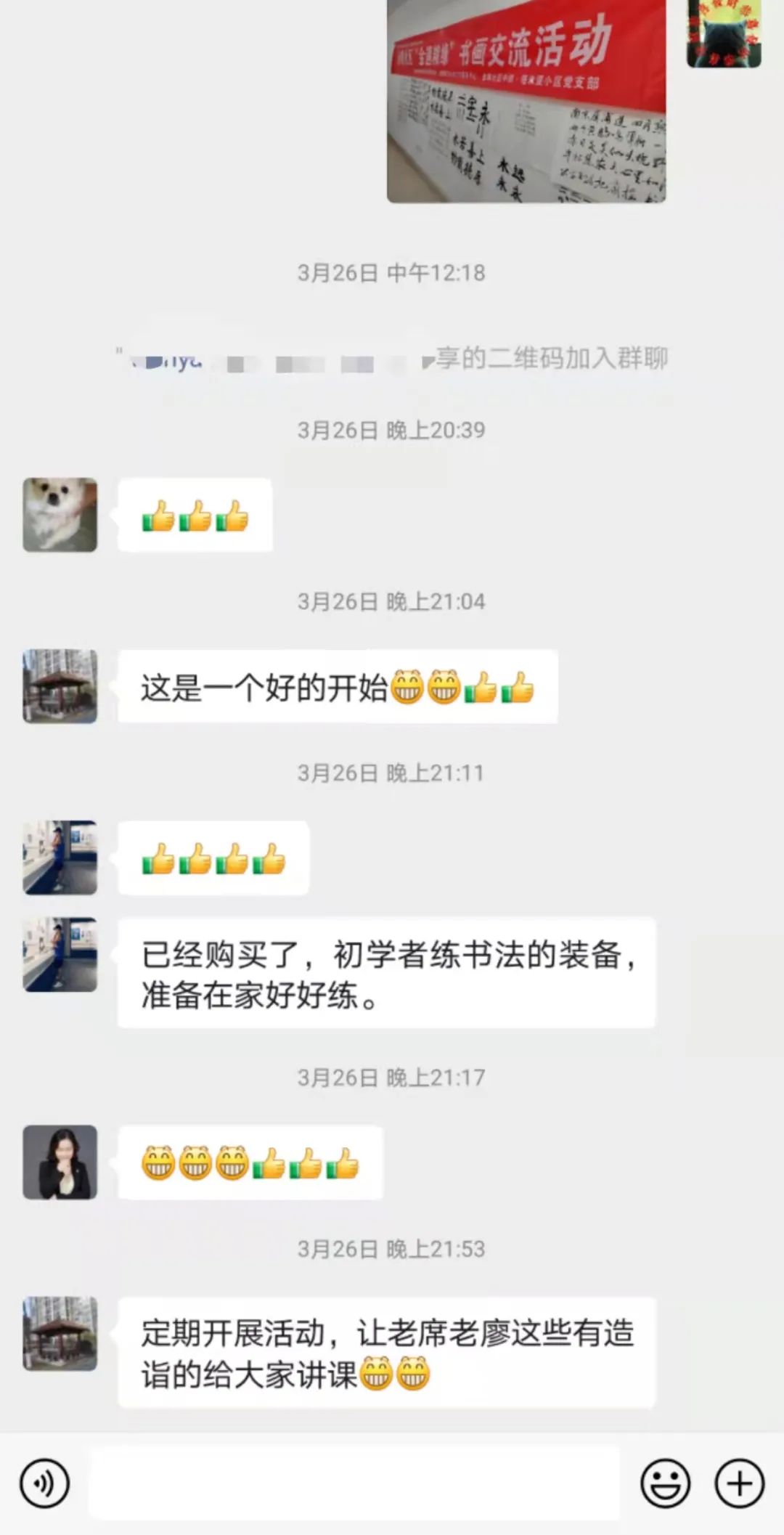Open the emoji sticker panel
Viewport: 784px width, 1535px height.
pyautogui.click(x=665, y=1483)
